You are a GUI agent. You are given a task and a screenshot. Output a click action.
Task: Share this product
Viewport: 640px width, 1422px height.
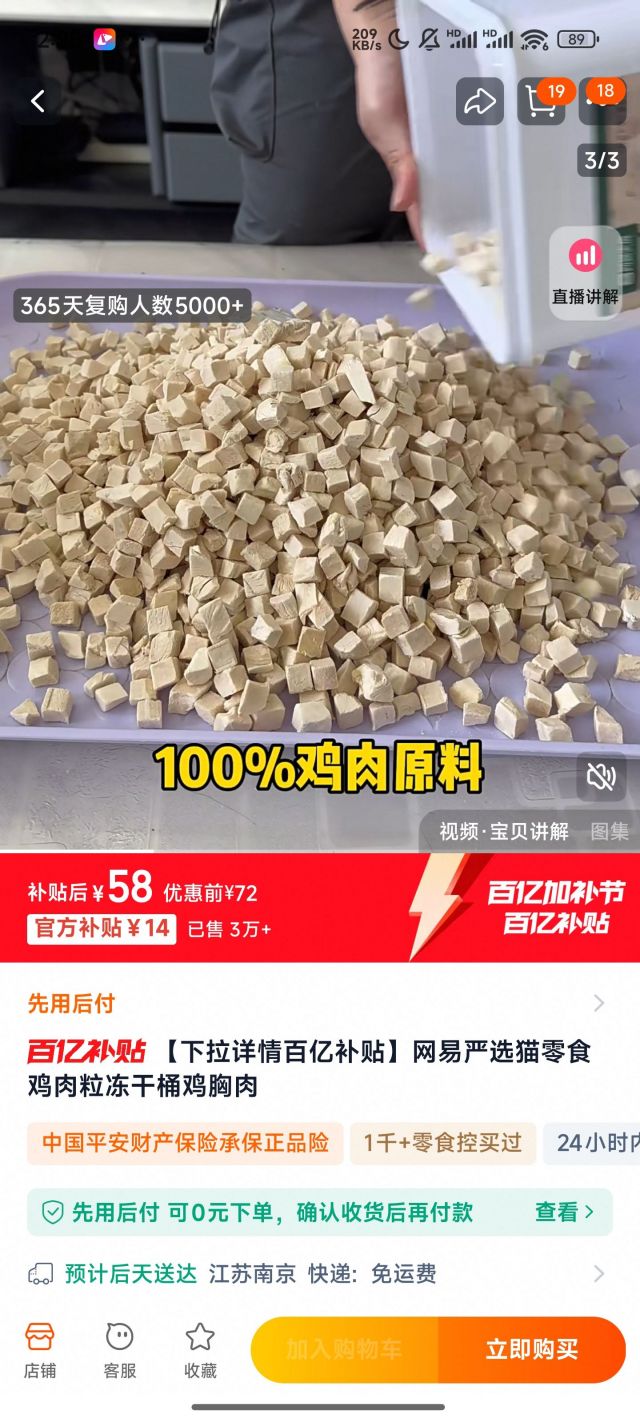(x=480, y=101)
